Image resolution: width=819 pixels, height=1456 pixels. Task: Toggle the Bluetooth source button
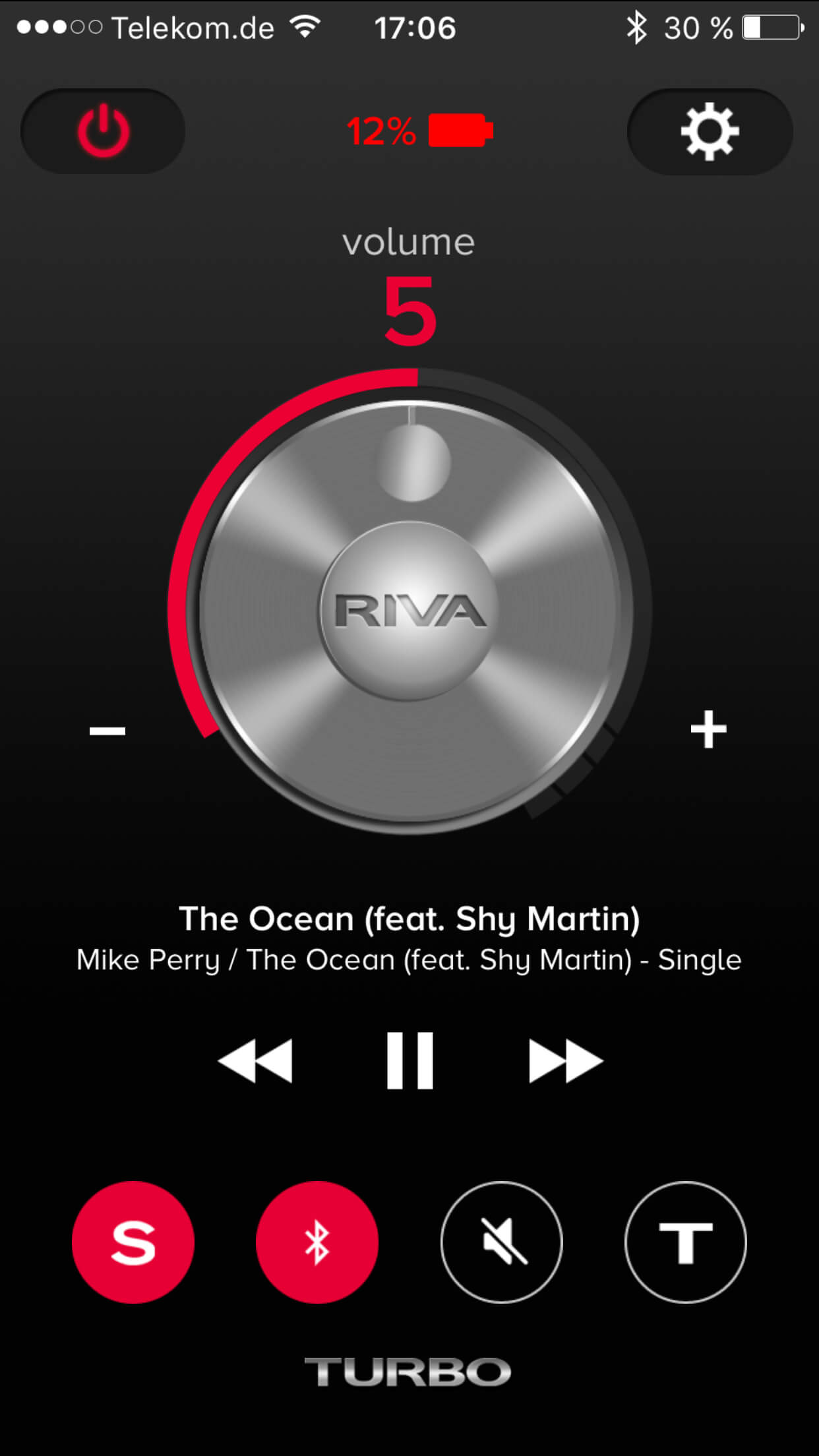pos(317,1242)
